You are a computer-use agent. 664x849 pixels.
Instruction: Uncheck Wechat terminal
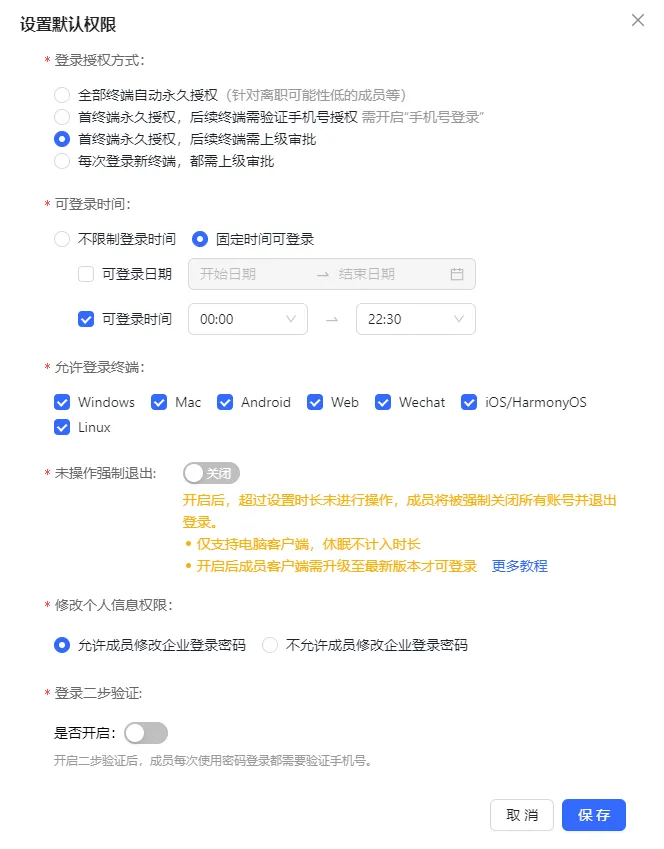pyautogui.click(x=383, y=402)
